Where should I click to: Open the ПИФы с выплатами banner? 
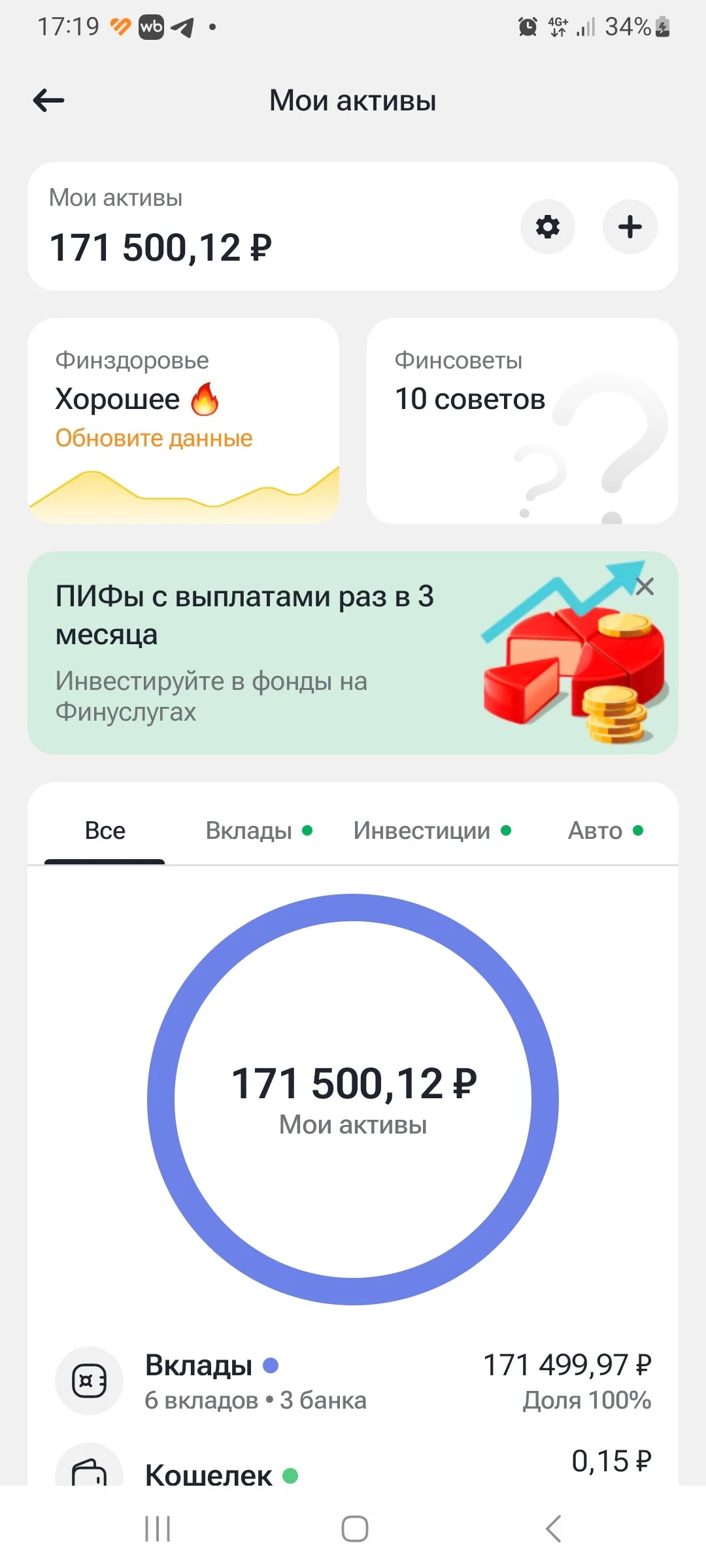click(x=353, y=653)
